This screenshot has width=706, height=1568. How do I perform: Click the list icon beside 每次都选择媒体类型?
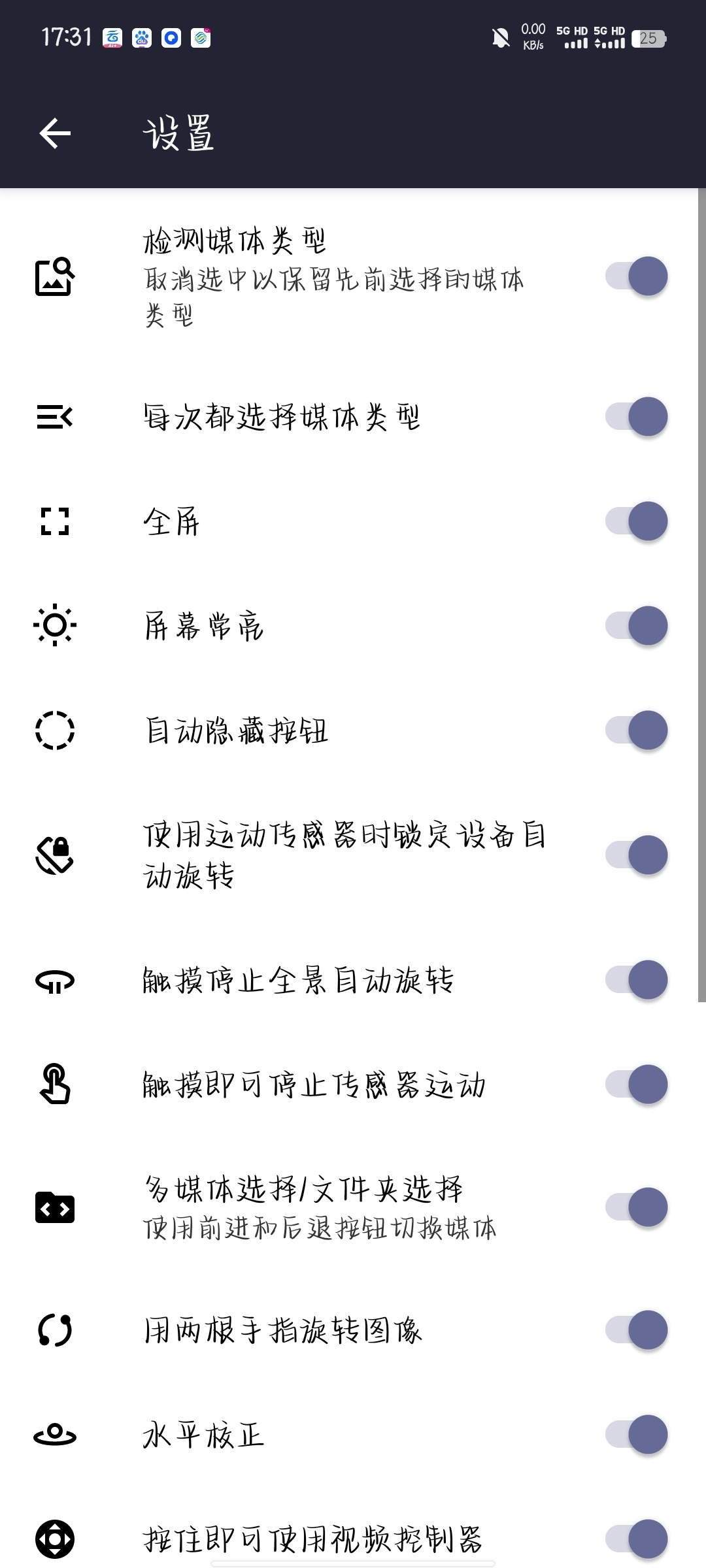coord(55,418)
